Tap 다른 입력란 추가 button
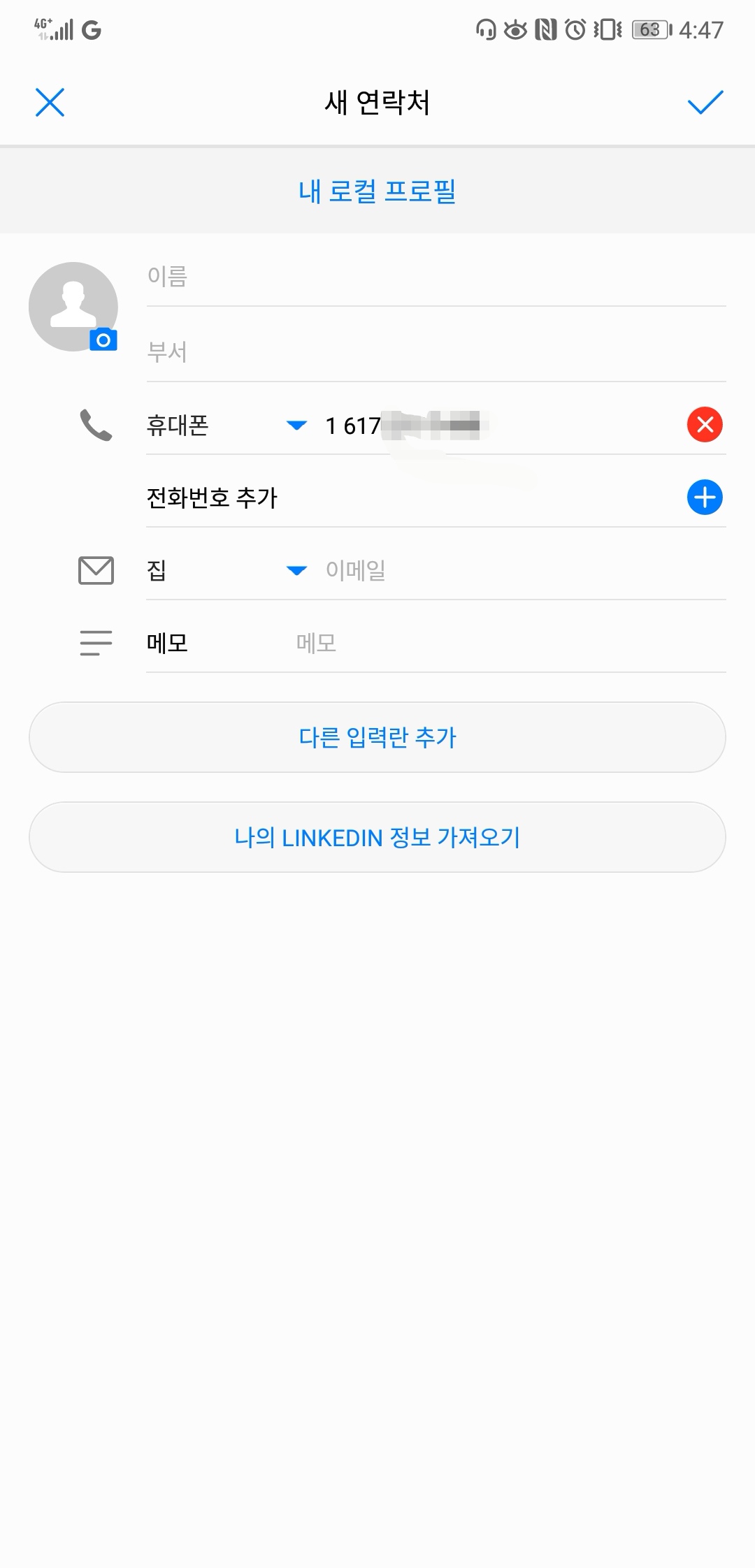Viewport: 755px width, 1568px height. coord(377,737)
